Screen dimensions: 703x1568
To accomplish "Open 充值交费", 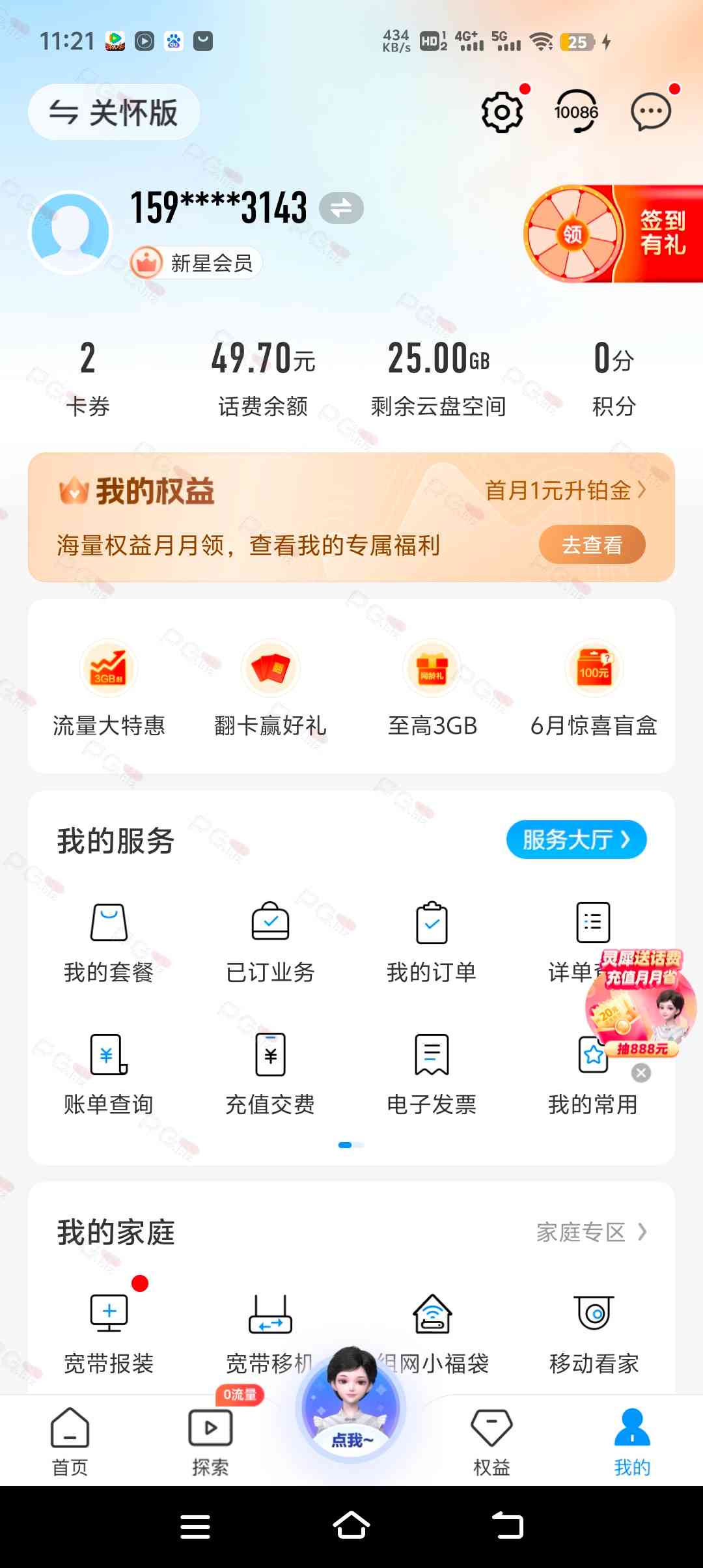I will pyautogui.click(x=270, y=1074).
